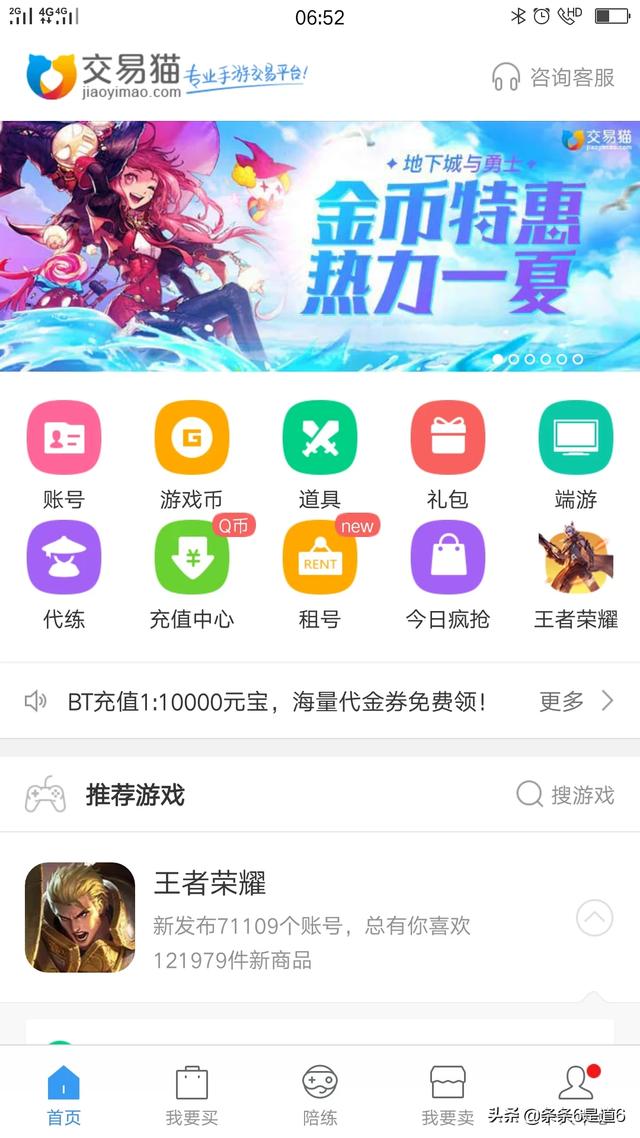Switch to the 我要卖 tab
The height and width of the screenshot is (1138, 640).
tap(448, 1094)
